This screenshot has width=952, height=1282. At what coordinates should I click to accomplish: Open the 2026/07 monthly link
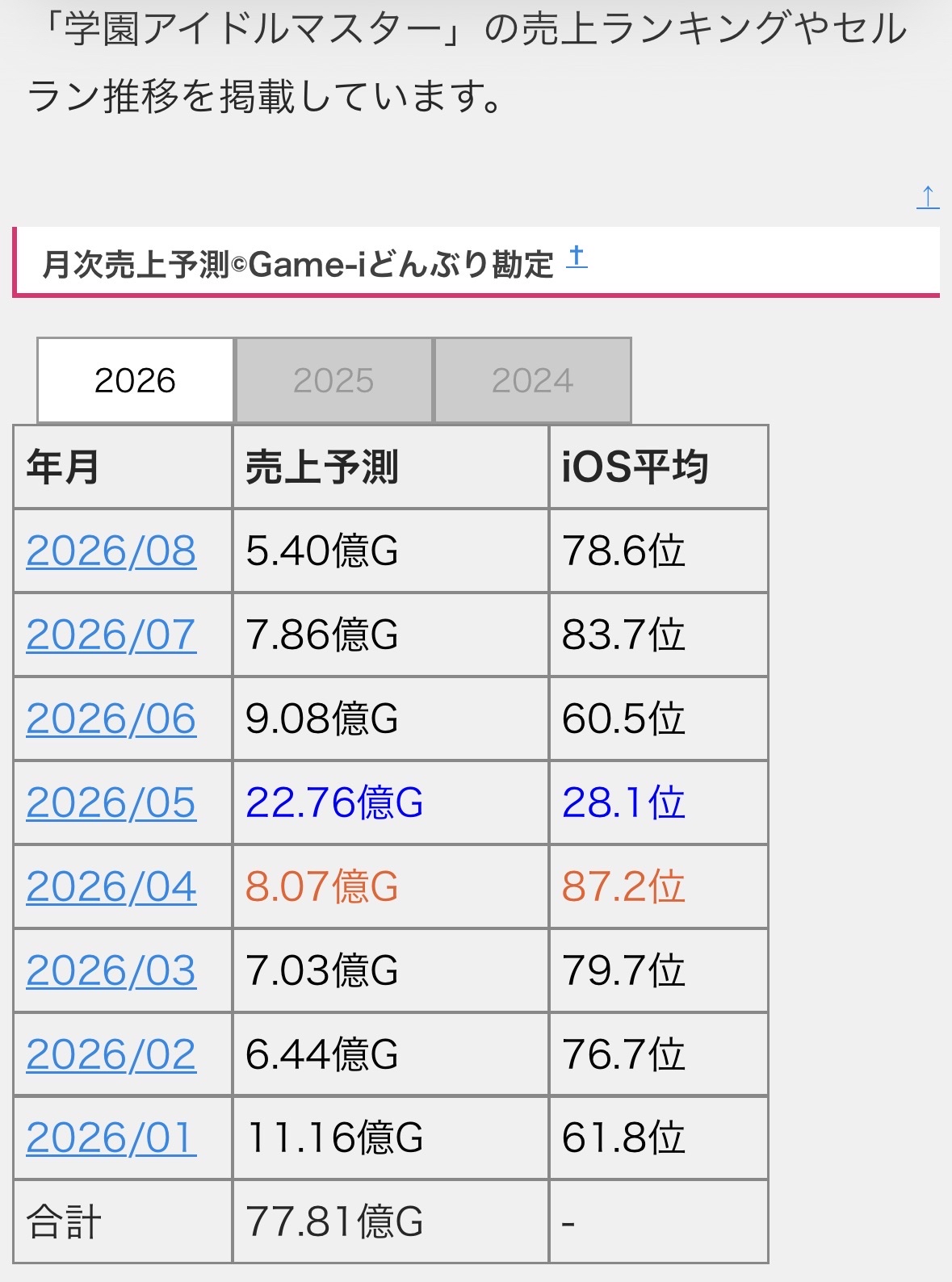(111, 635)
